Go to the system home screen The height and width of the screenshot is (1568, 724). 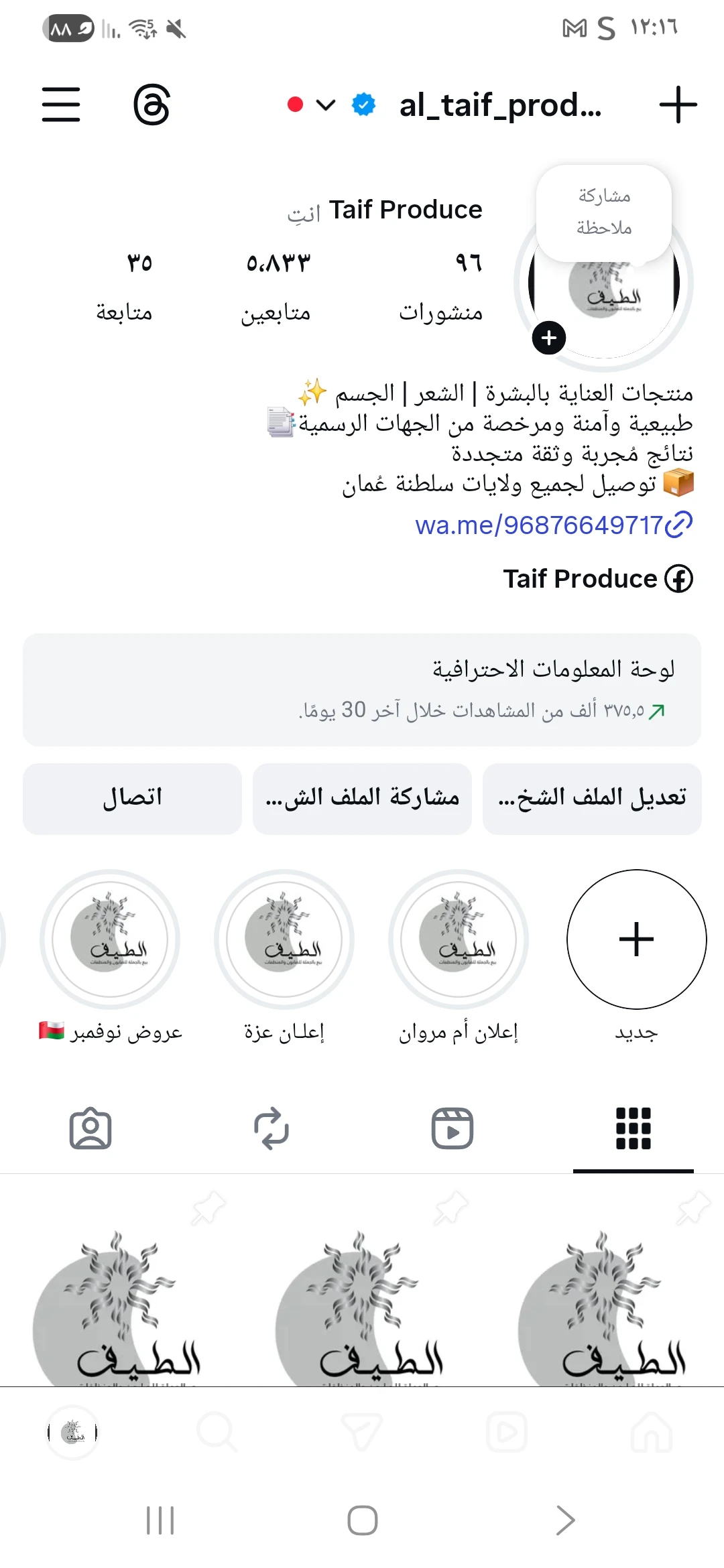pyautogui.click(x=362, y=1520)
